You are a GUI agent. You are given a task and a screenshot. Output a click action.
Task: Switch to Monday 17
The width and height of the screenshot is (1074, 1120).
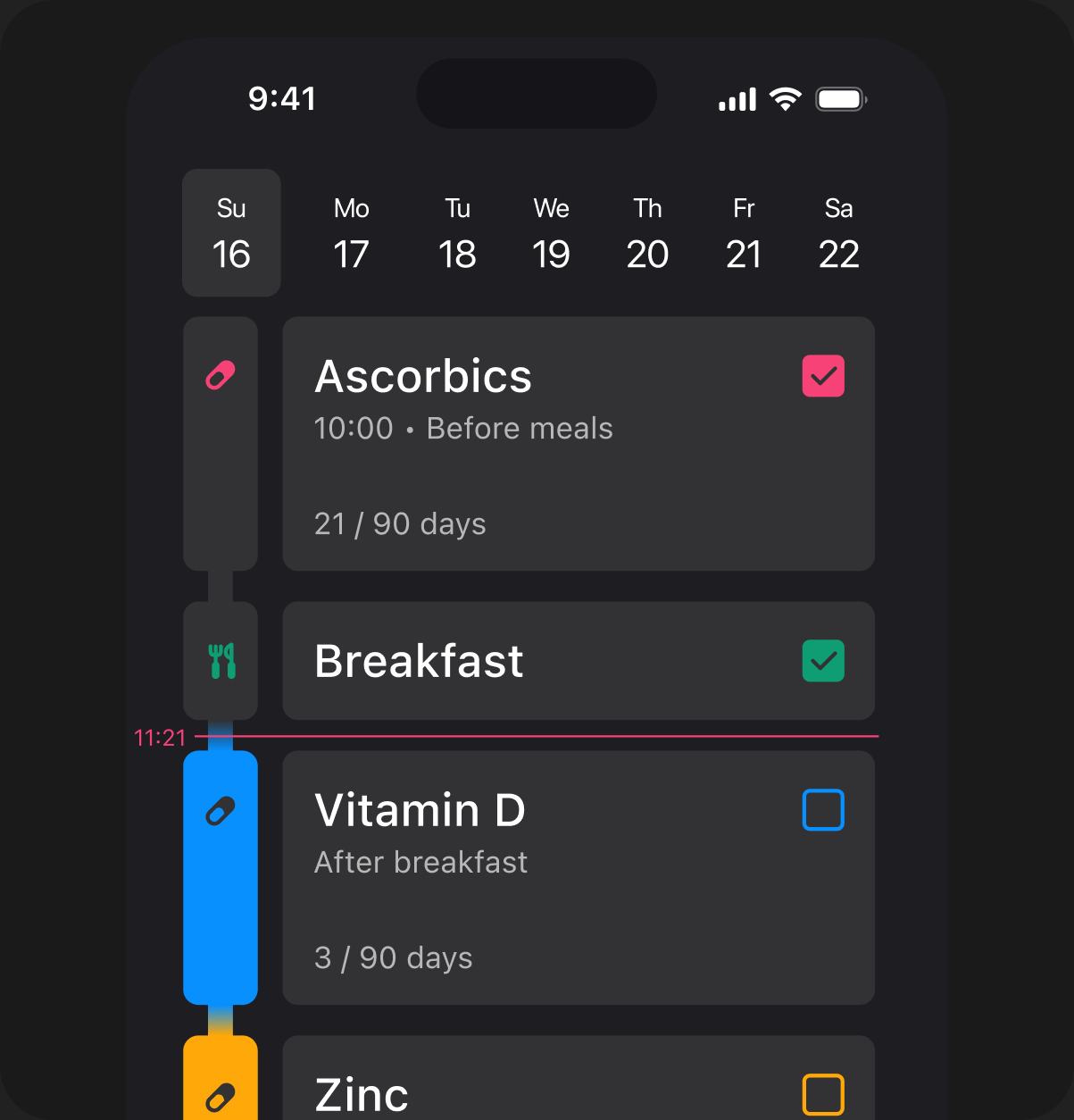pos(352,232)
